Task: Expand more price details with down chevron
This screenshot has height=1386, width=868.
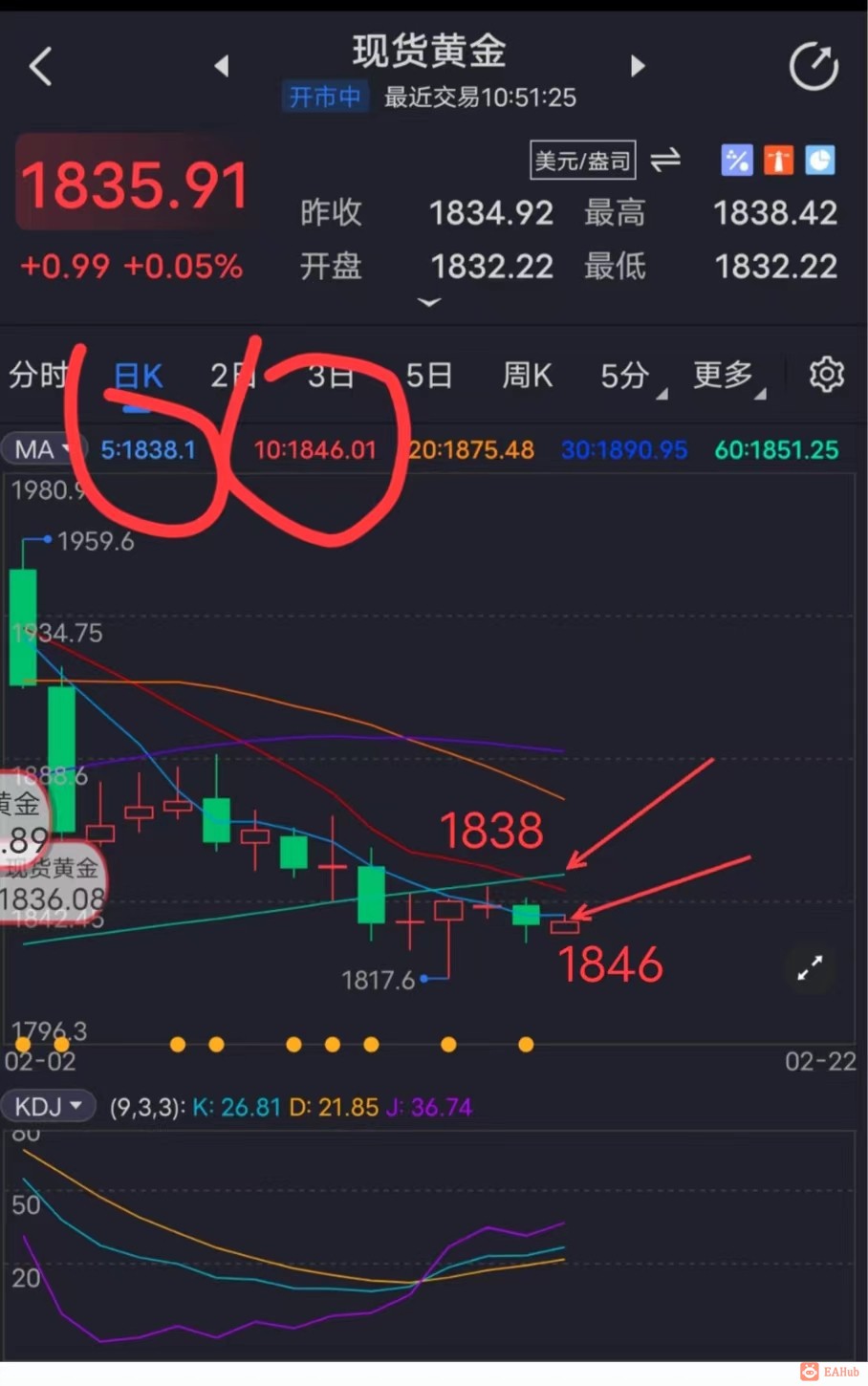Action: pyautogui.click(x=428, y=303)
